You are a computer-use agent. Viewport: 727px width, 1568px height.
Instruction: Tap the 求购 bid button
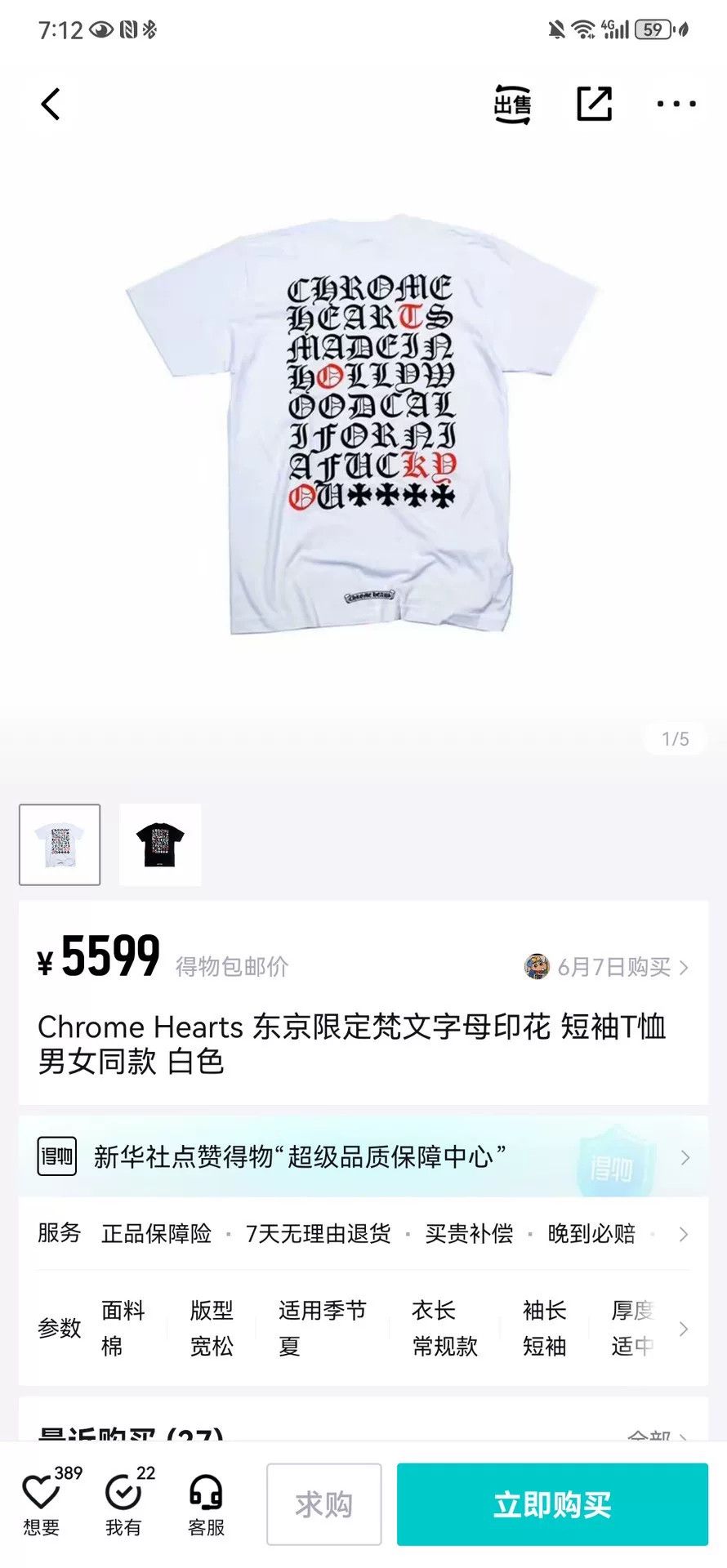point(323,1504)
